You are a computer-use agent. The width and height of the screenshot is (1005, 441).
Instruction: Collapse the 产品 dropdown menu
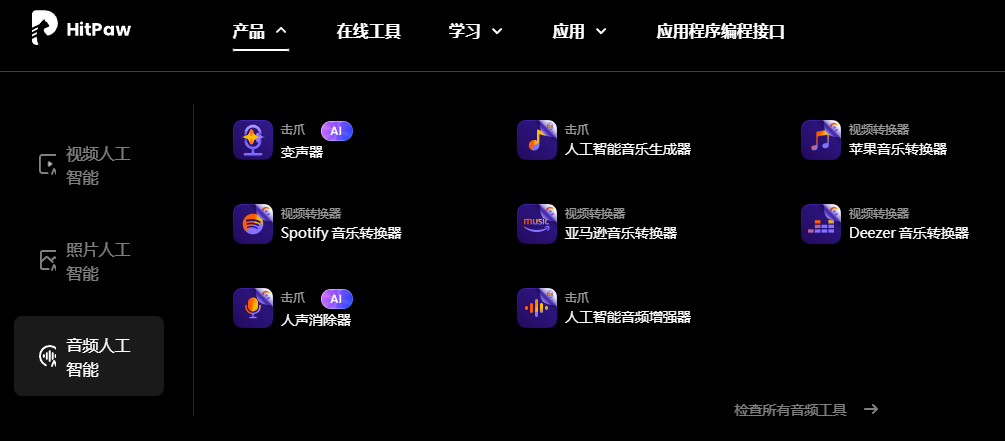(260, 31)
